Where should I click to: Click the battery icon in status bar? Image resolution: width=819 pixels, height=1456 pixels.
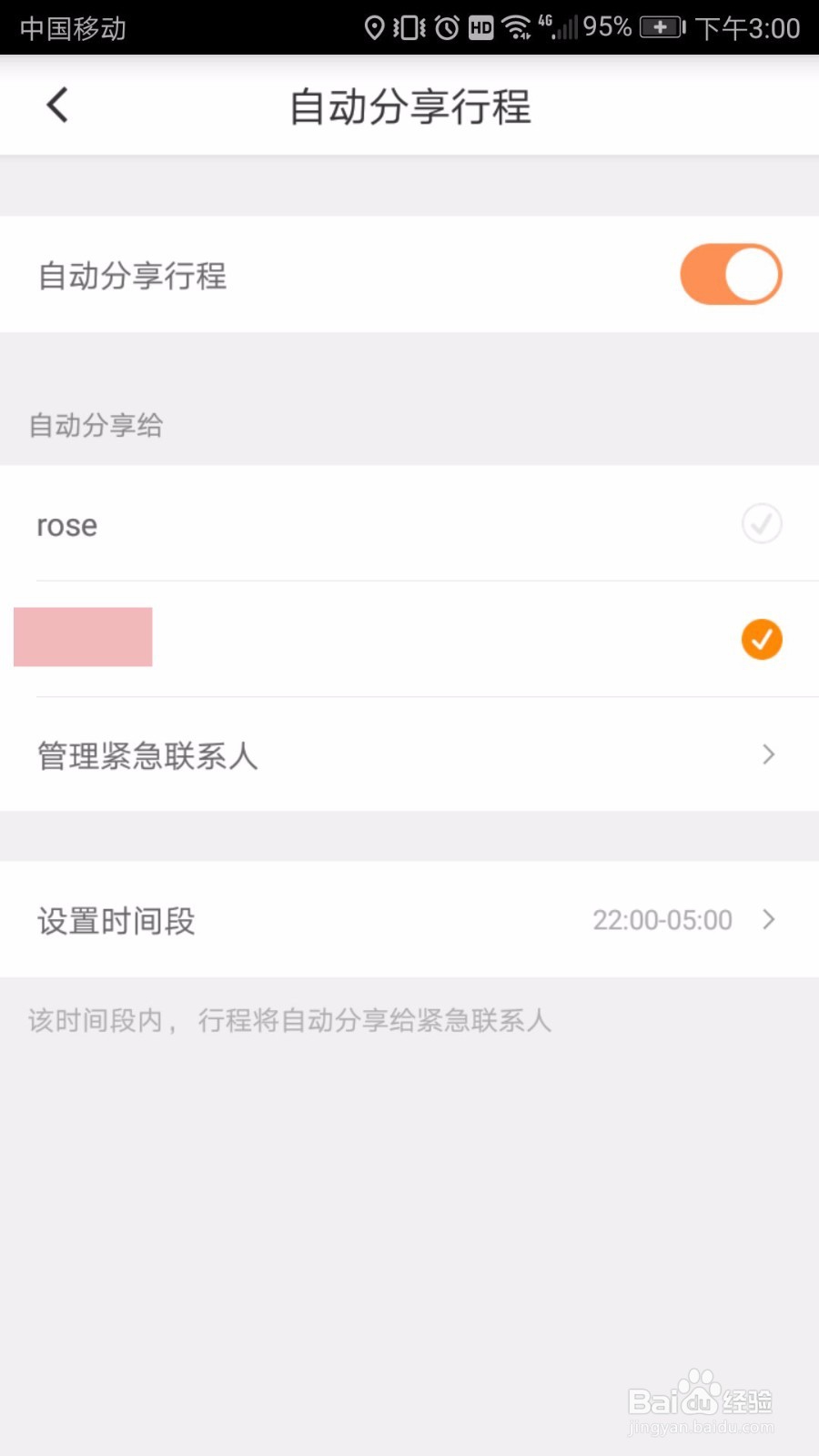point(661,26)
